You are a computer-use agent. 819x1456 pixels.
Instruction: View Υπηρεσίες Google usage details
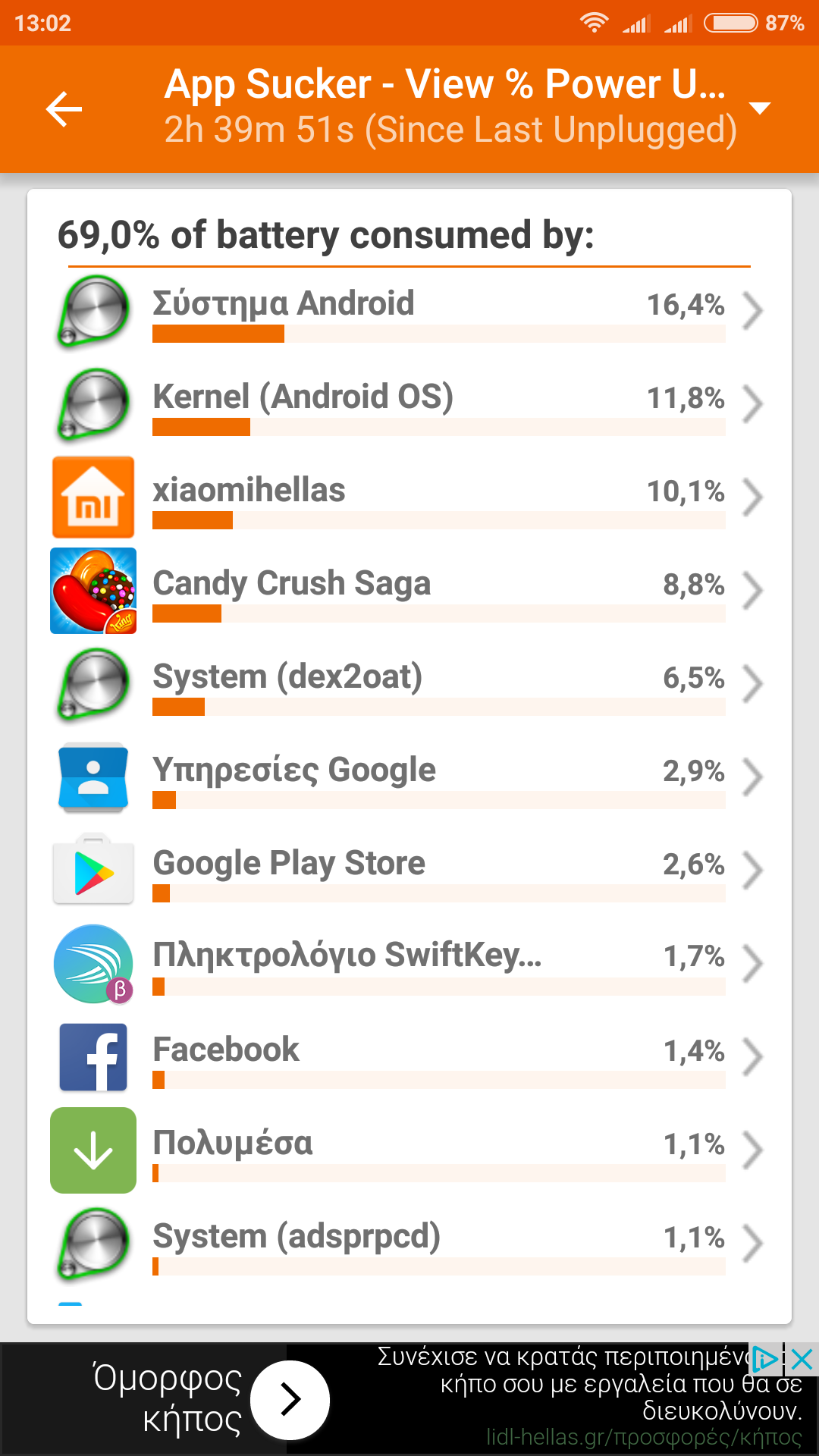point(409,779)
